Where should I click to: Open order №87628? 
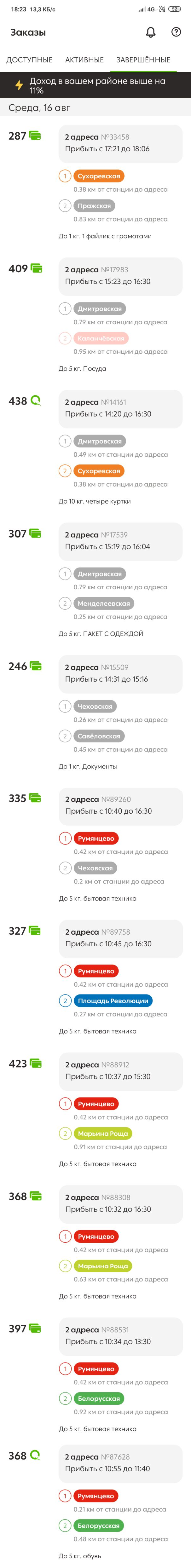[120, 1463]
